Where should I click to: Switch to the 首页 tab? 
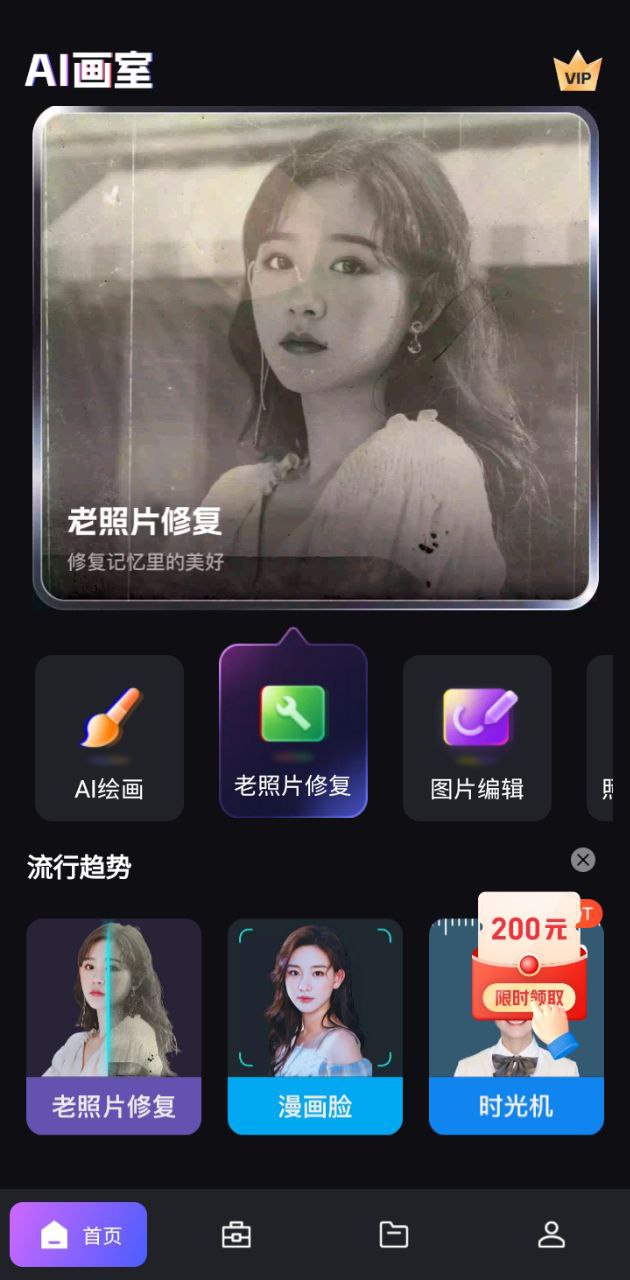pyautogui.click(x=79, y=1235)
